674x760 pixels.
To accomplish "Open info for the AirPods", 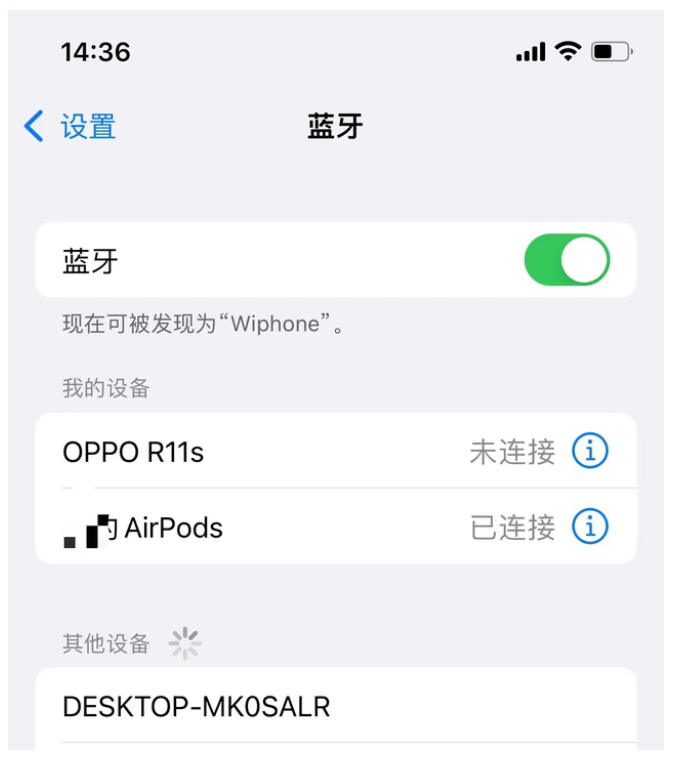I will click(590, 526).
